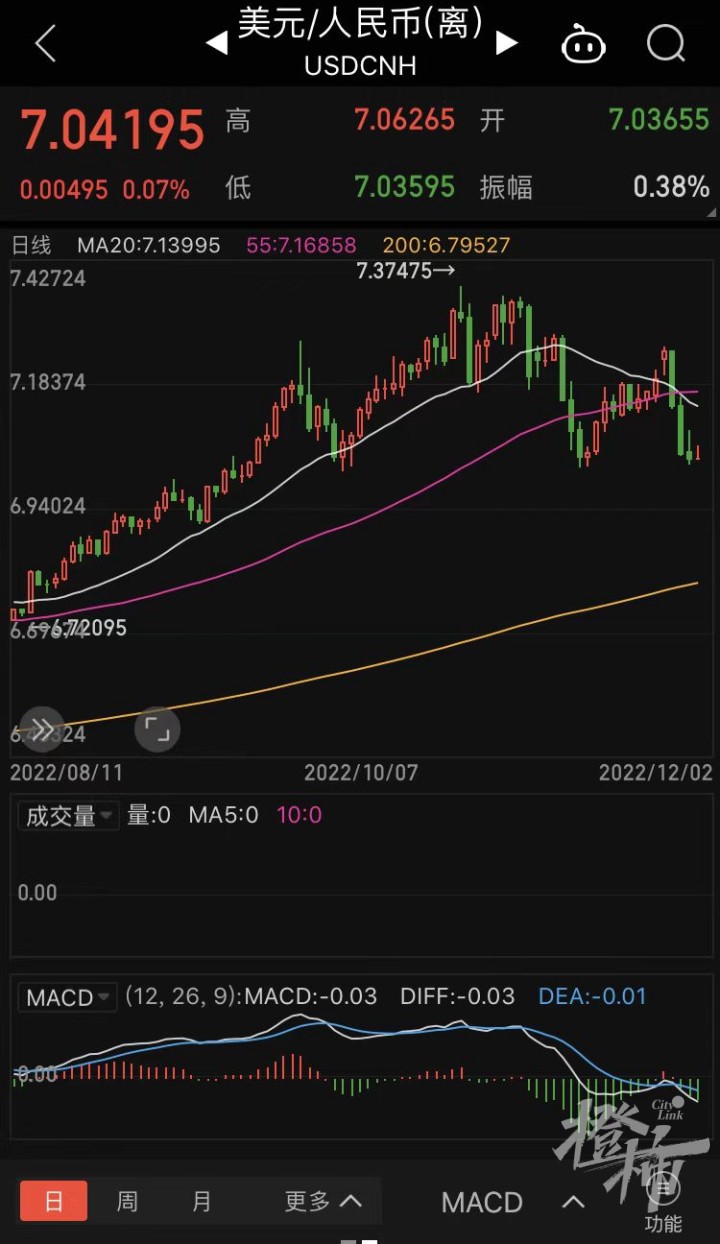Collapse the MACD panel via chevron
The width and height of the screenshot is (720, 1244).
click(x=573, y=1202)
